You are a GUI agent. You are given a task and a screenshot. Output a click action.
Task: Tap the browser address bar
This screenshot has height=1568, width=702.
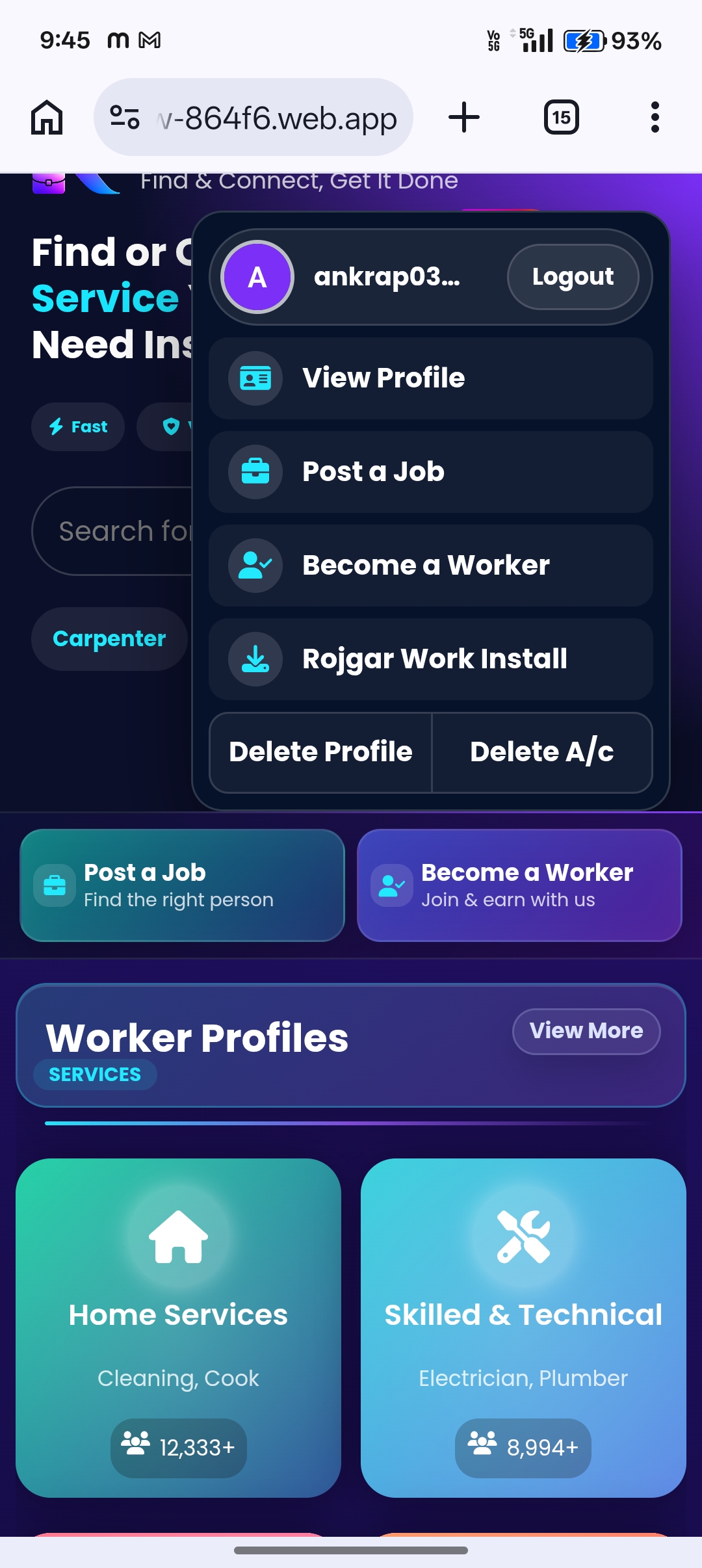[253, 118]
